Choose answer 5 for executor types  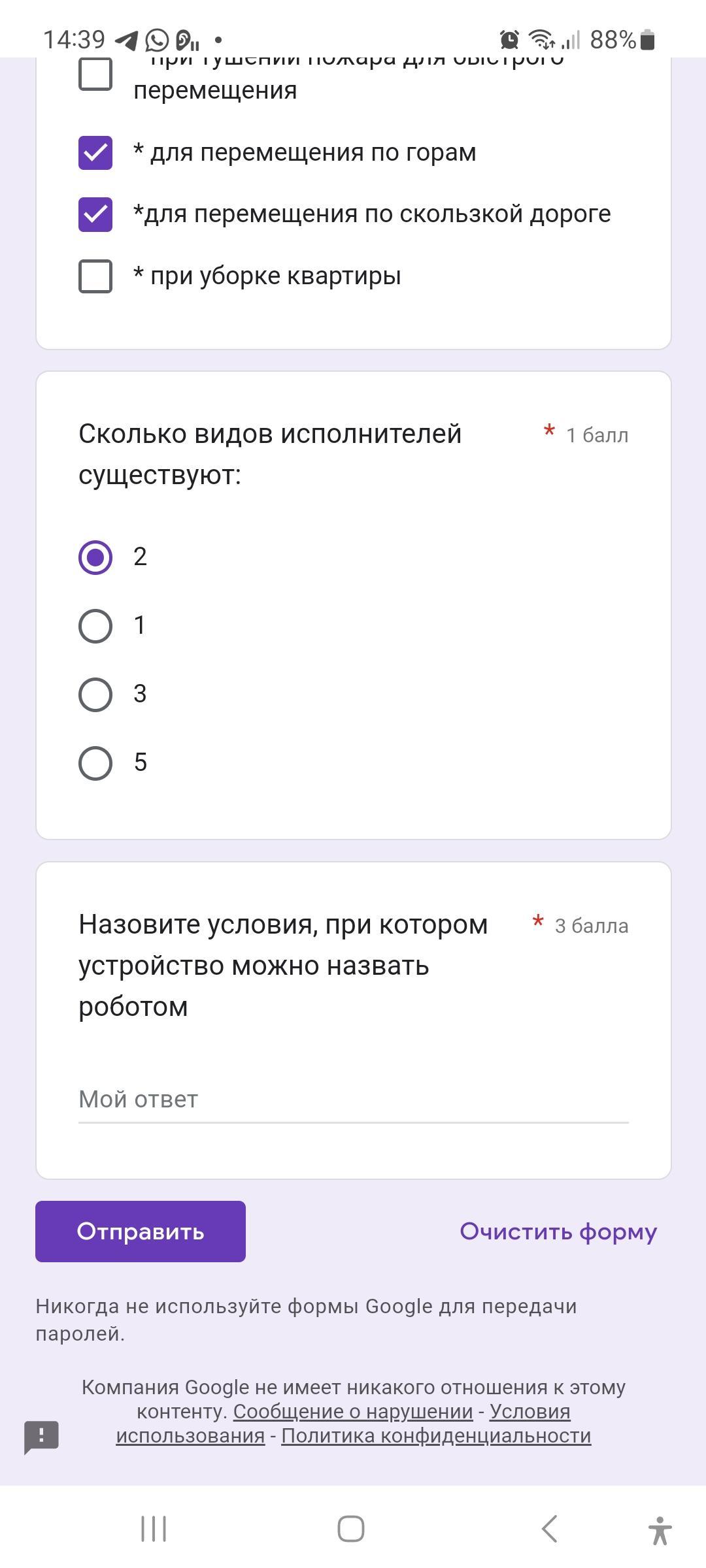coord(95,762)
